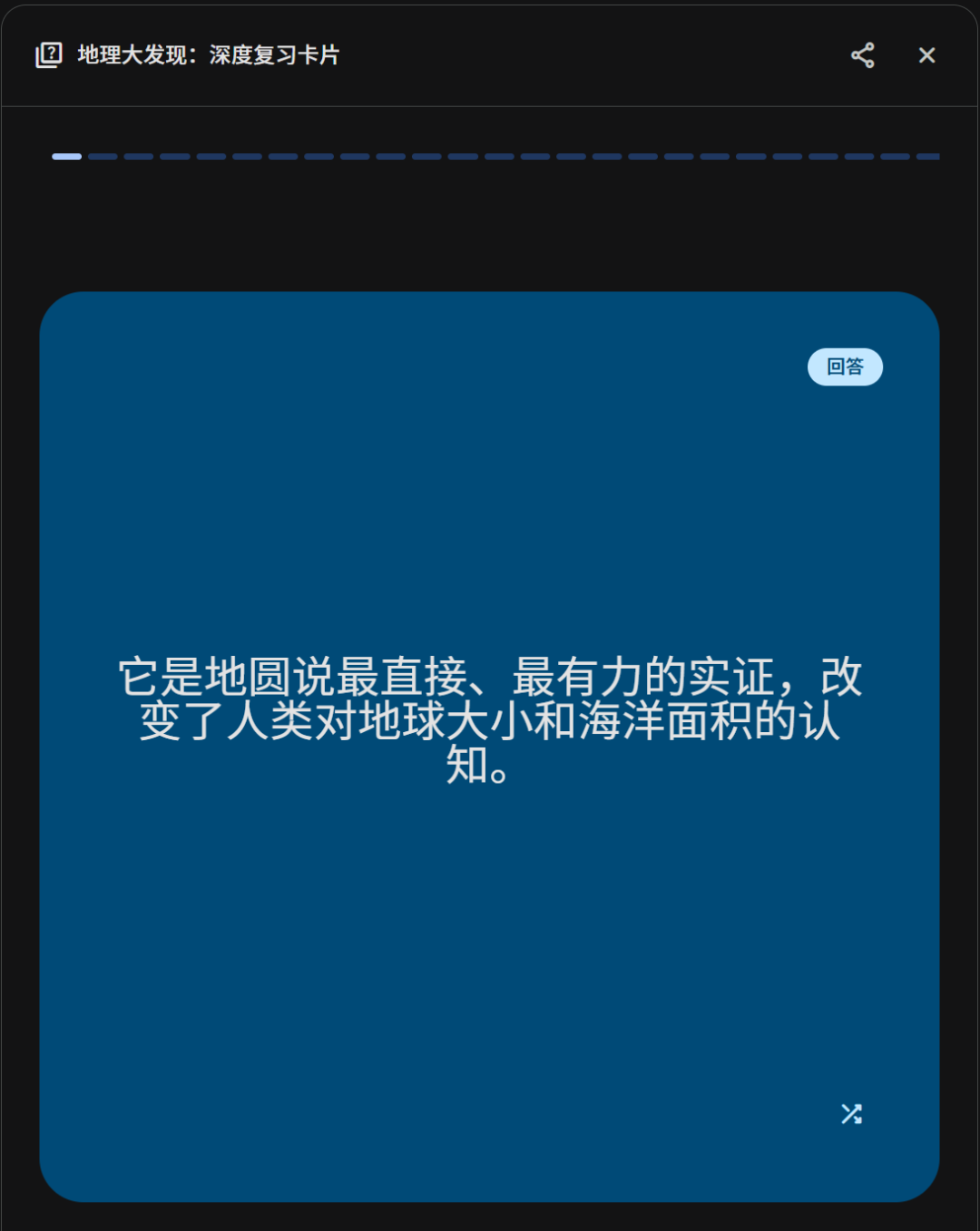
Task: Click the title 地理大发现：深度复习卡片
Action: [x=207, y=55]
